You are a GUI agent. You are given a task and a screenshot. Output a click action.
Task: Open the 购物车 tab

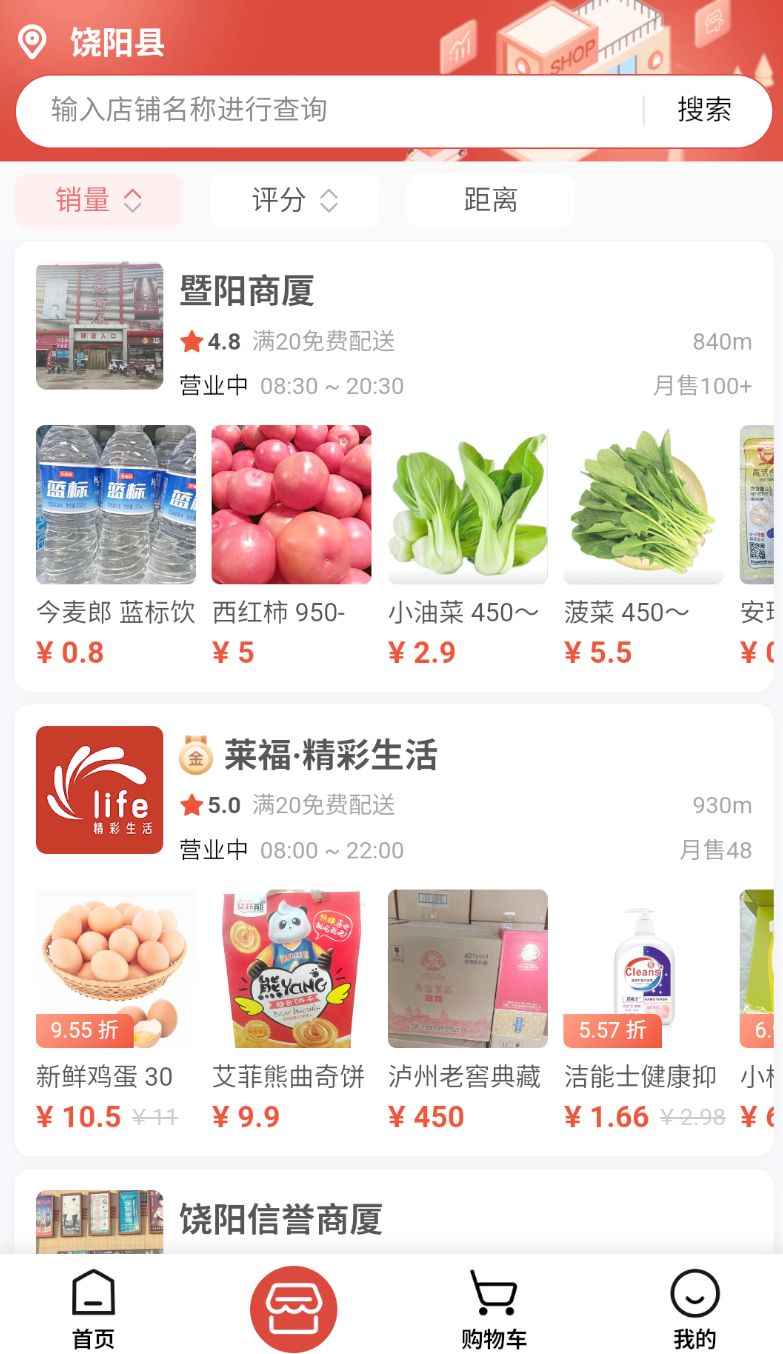pyautogui.click(x=493, y=1309)
